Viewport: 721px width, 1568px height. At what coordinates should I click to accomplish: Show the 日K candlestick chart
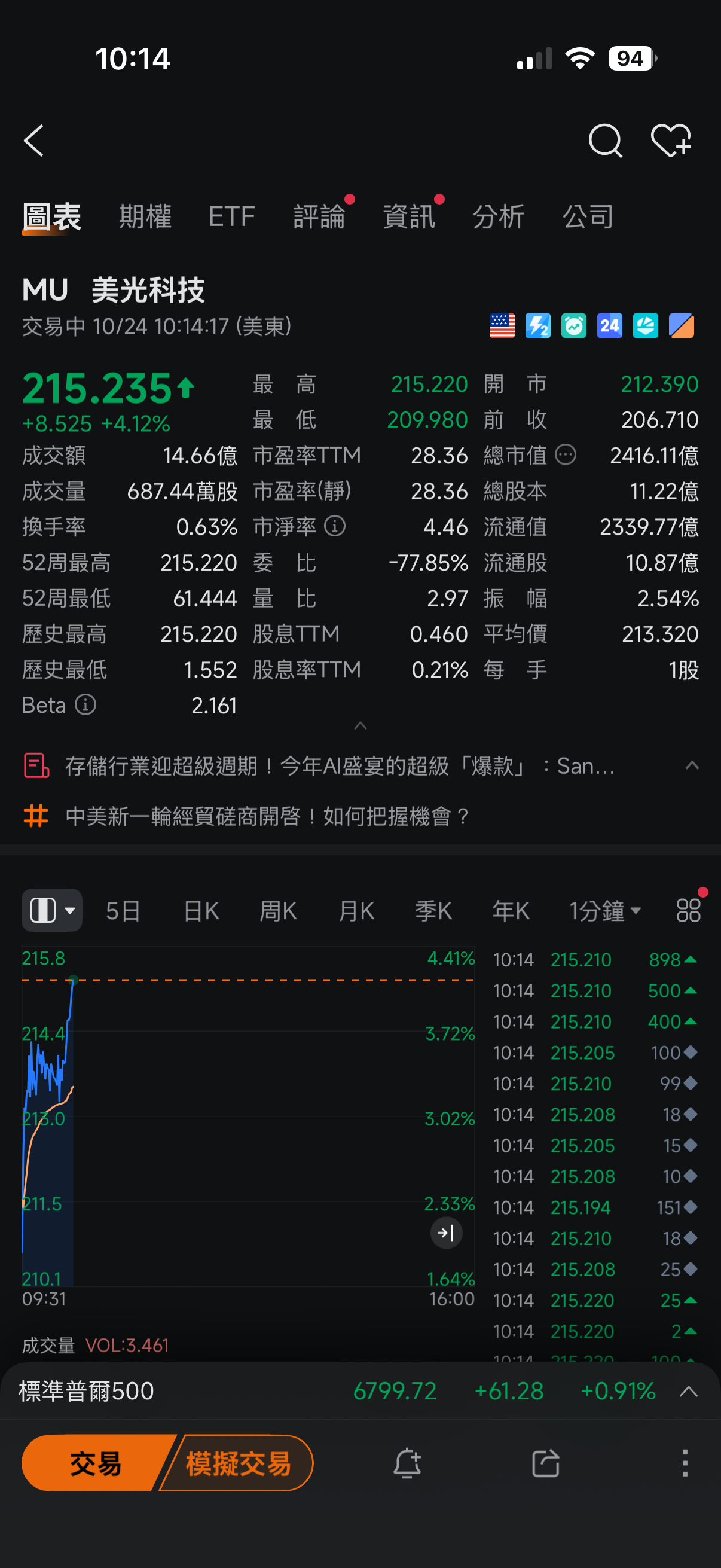[x=201, y=911]
